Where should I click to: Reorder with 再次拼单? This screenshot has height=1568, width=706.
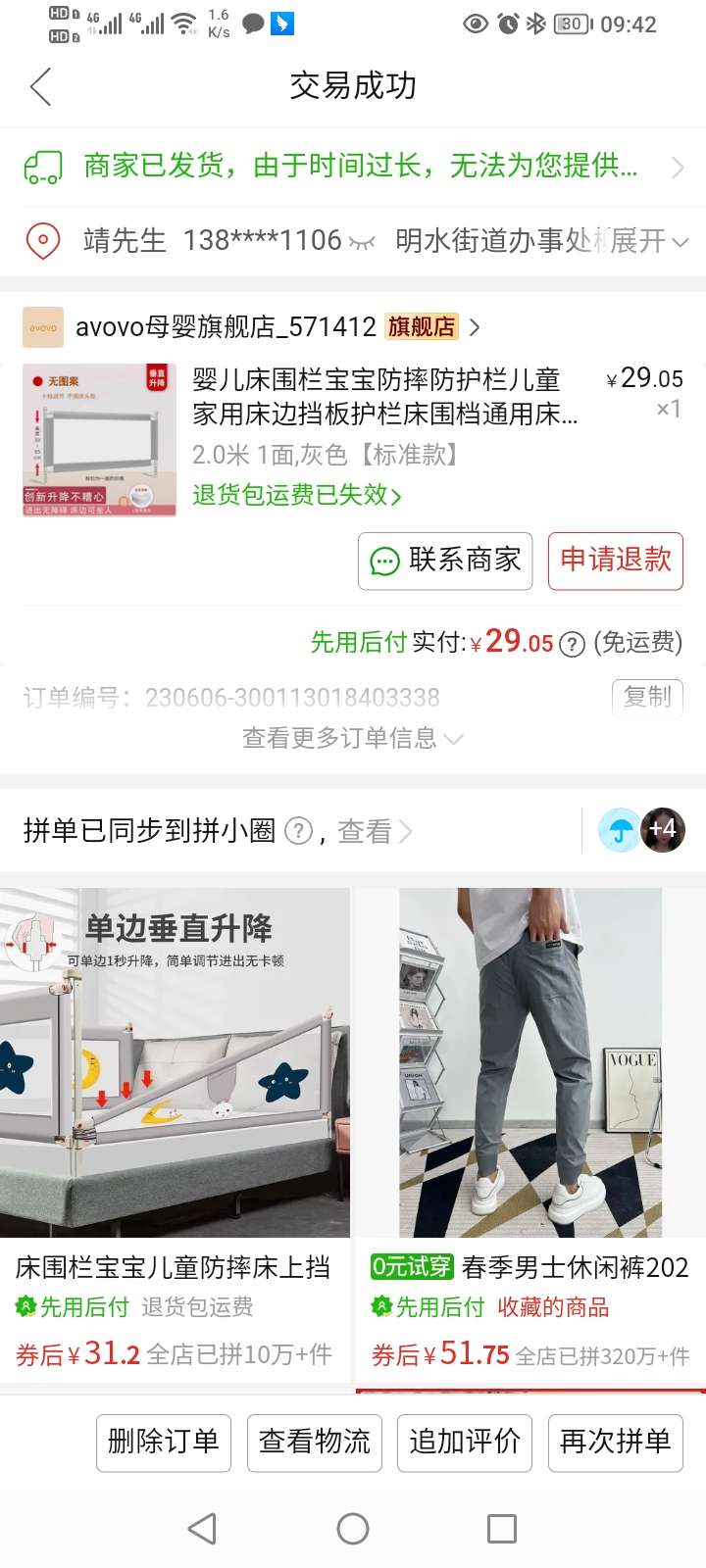[x=615, y=1442]
